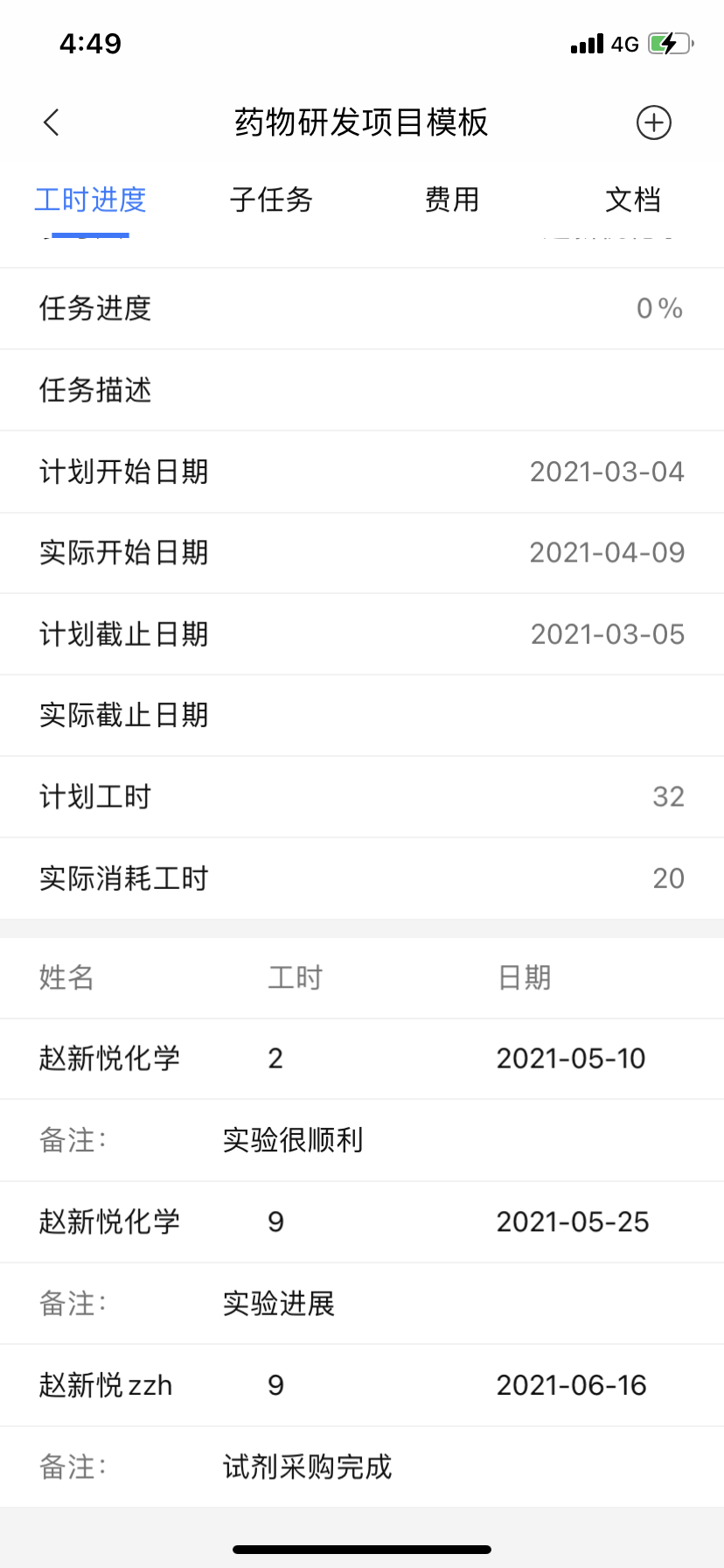
Task: Open 计划开始日期 dated 2021-03-04
Action: click(x=362, y=472)
